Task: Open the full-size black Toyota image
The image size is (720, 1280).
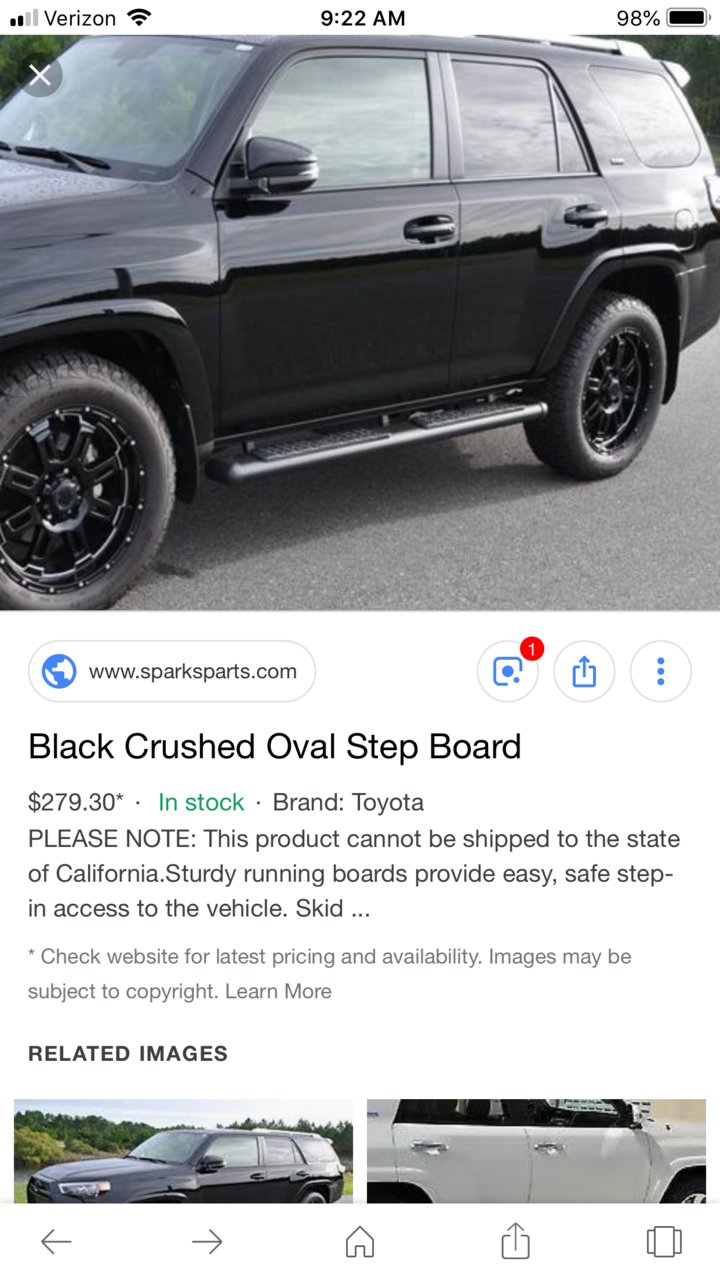Action: (360, 323)
